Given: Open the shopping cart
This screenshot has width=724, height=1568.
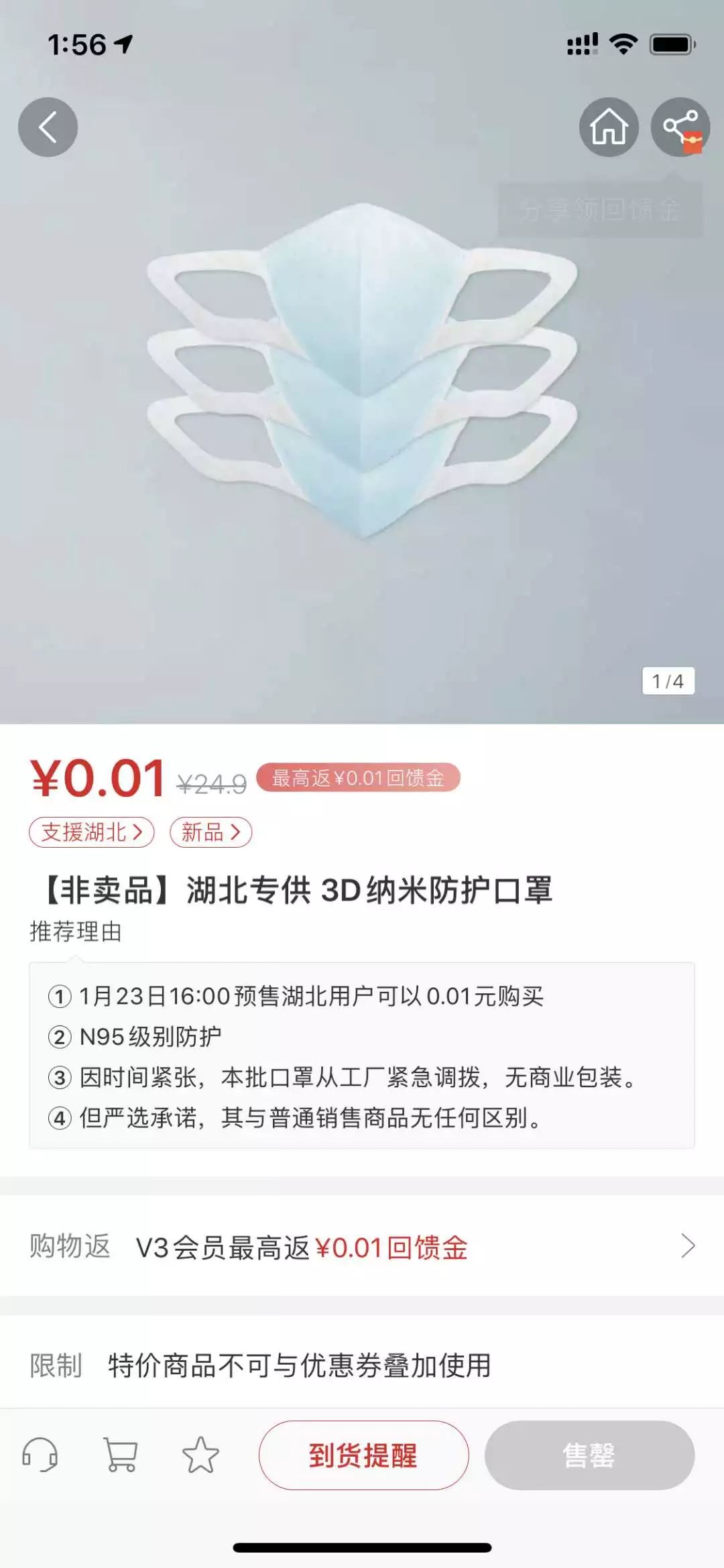Looking at the screenshot, I should click(x=121, y=1455).
